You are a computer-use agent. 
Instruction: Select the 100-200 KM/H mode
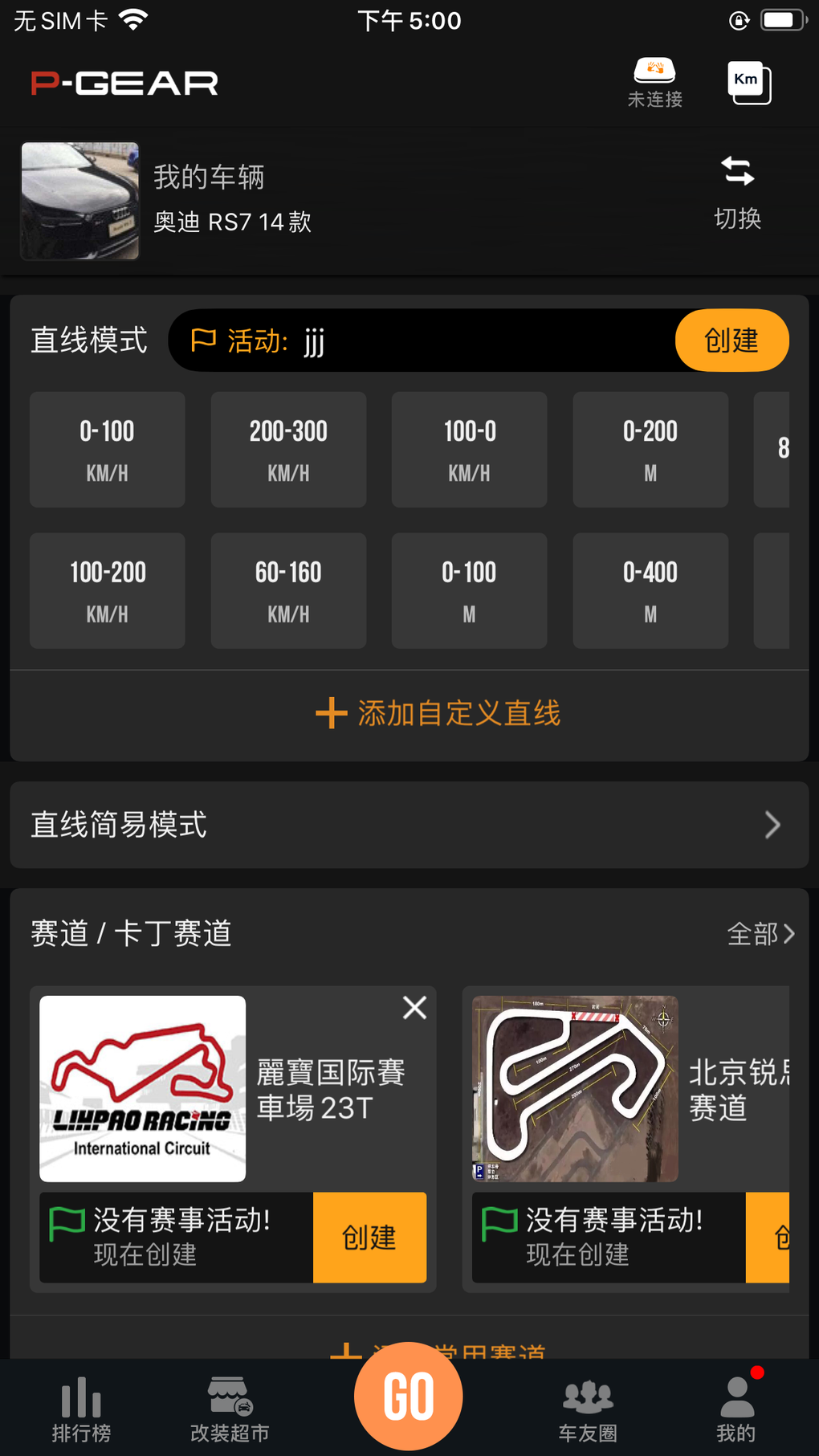pyautogui.click(x=108, y=591)
